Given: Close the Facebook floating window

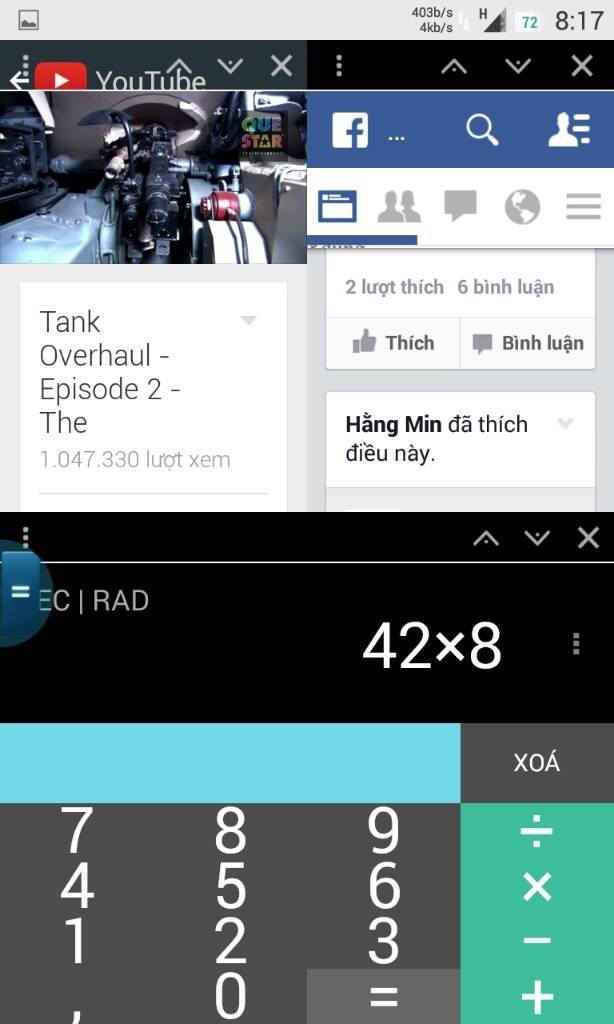Looking at the screenshot, I should 582,66.
